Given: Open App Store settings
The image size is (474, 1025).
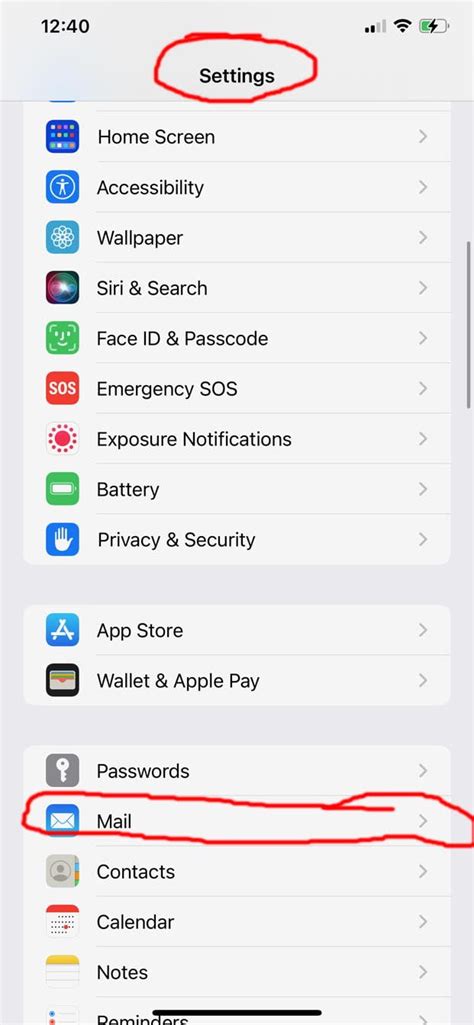Looking at the screenshot, I should point(237,630).
